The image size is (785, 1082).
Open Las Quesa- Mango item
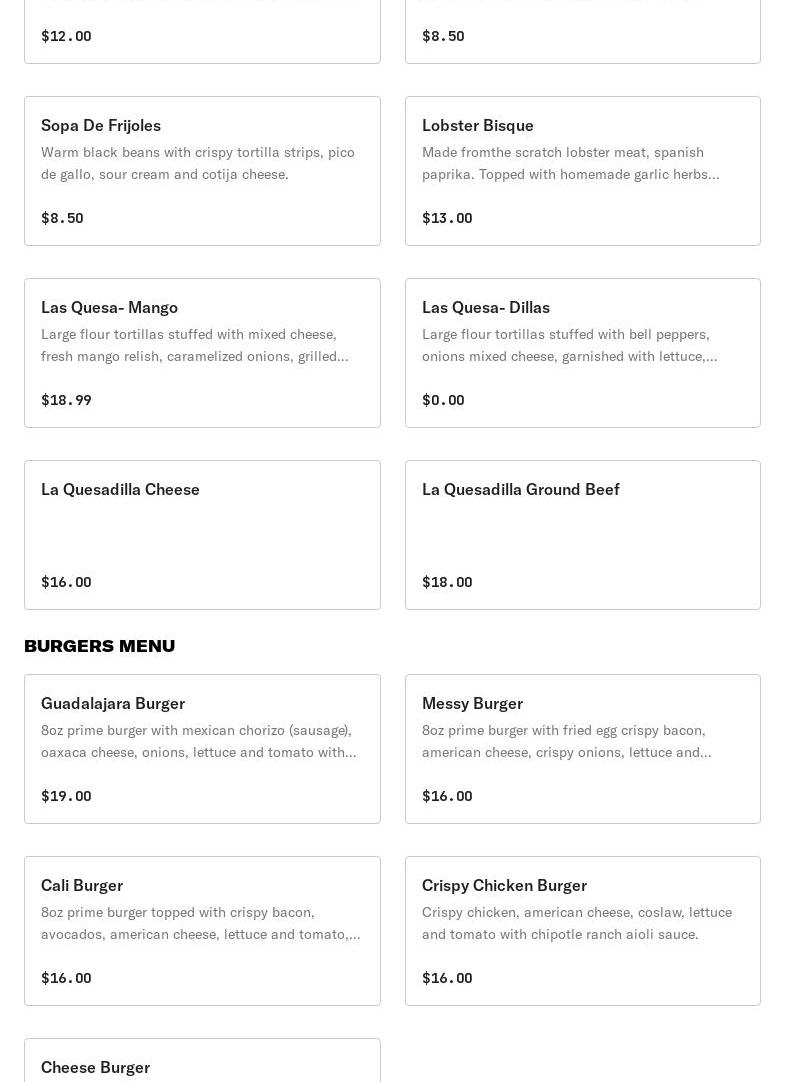pos(202,353)
